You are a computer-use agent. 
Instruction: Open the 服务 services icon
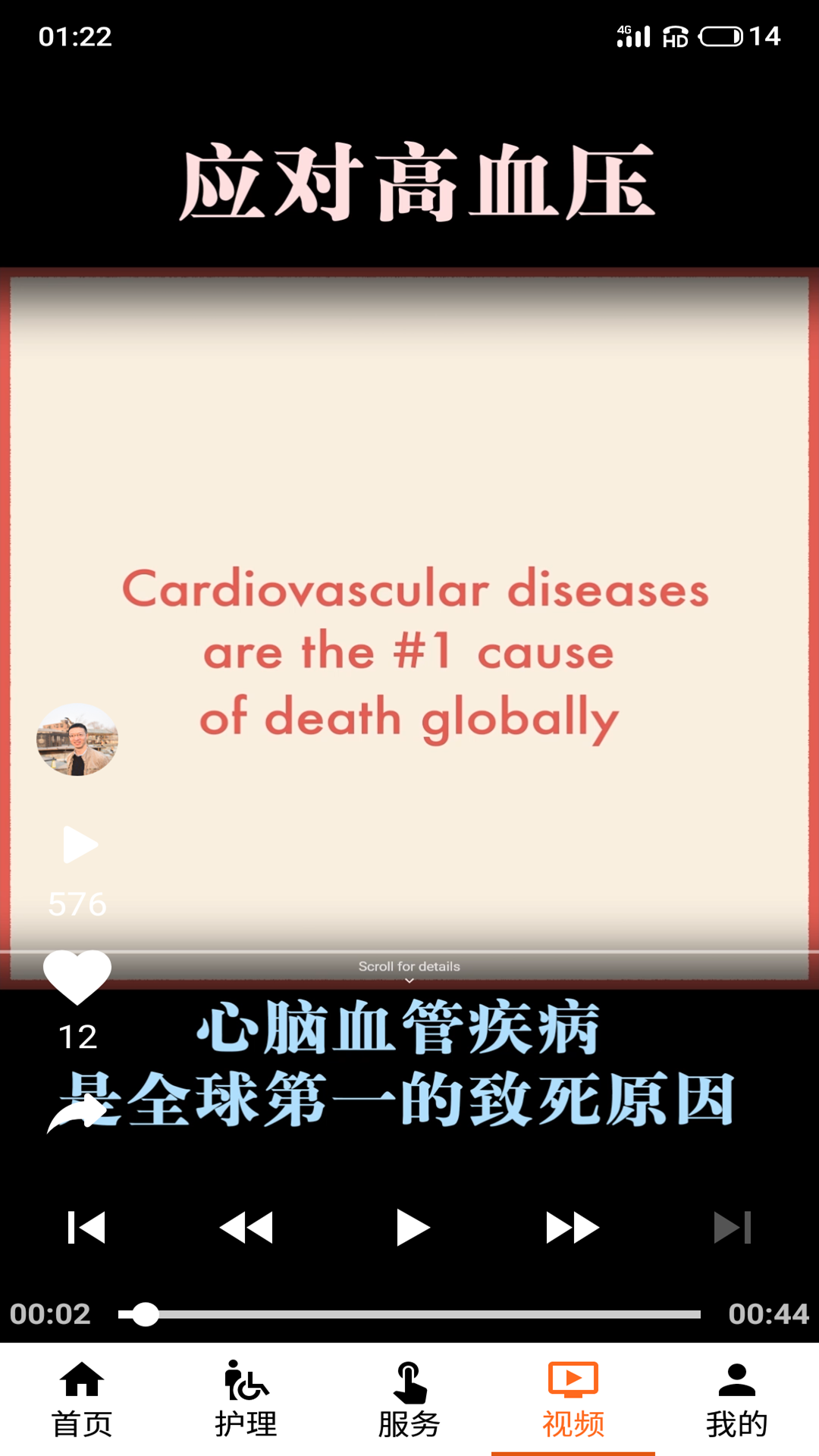click(409, 1398)
